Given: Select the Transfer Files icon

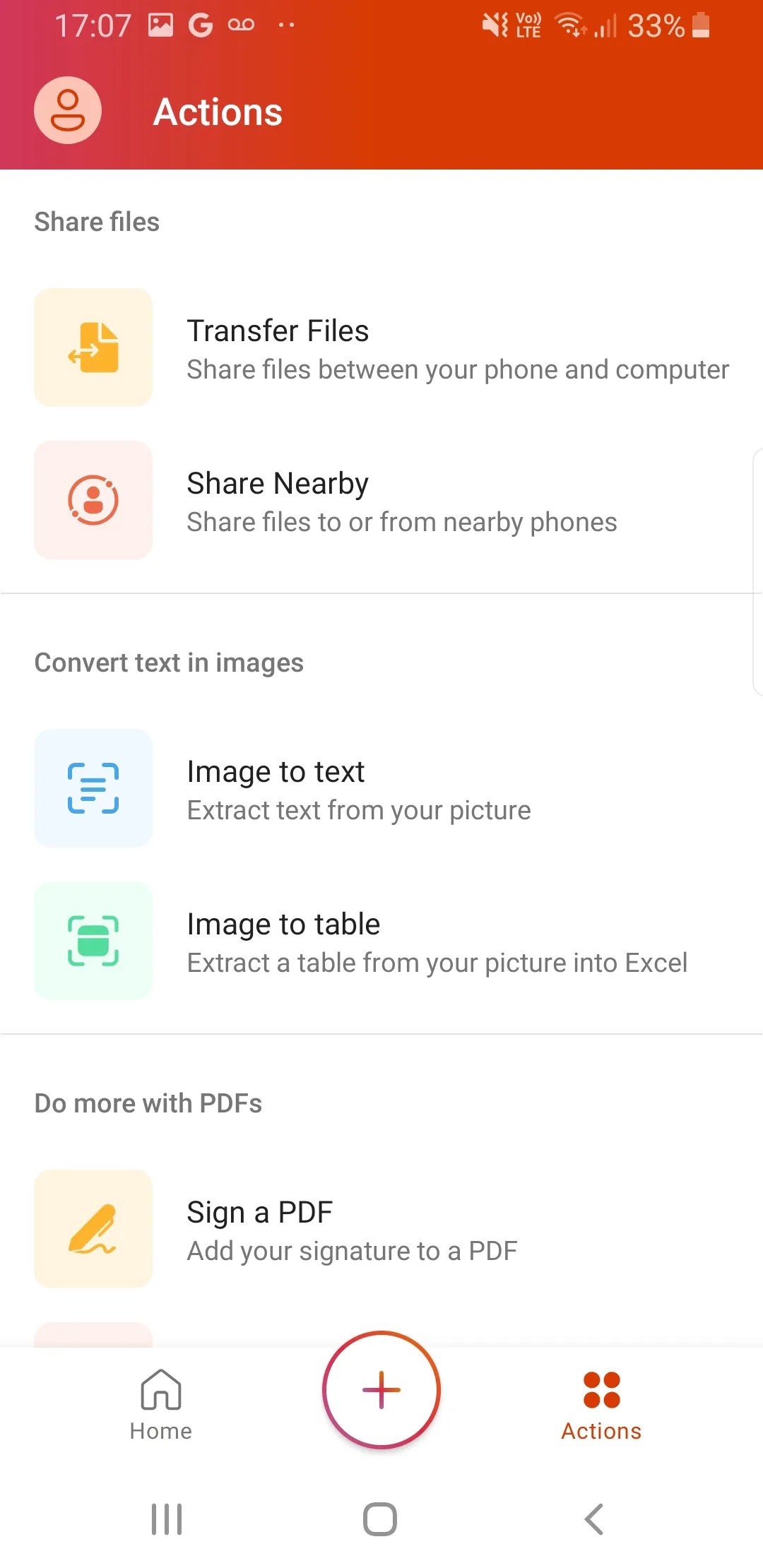Looking at the screenshot, I should click(x=93, y=347).
